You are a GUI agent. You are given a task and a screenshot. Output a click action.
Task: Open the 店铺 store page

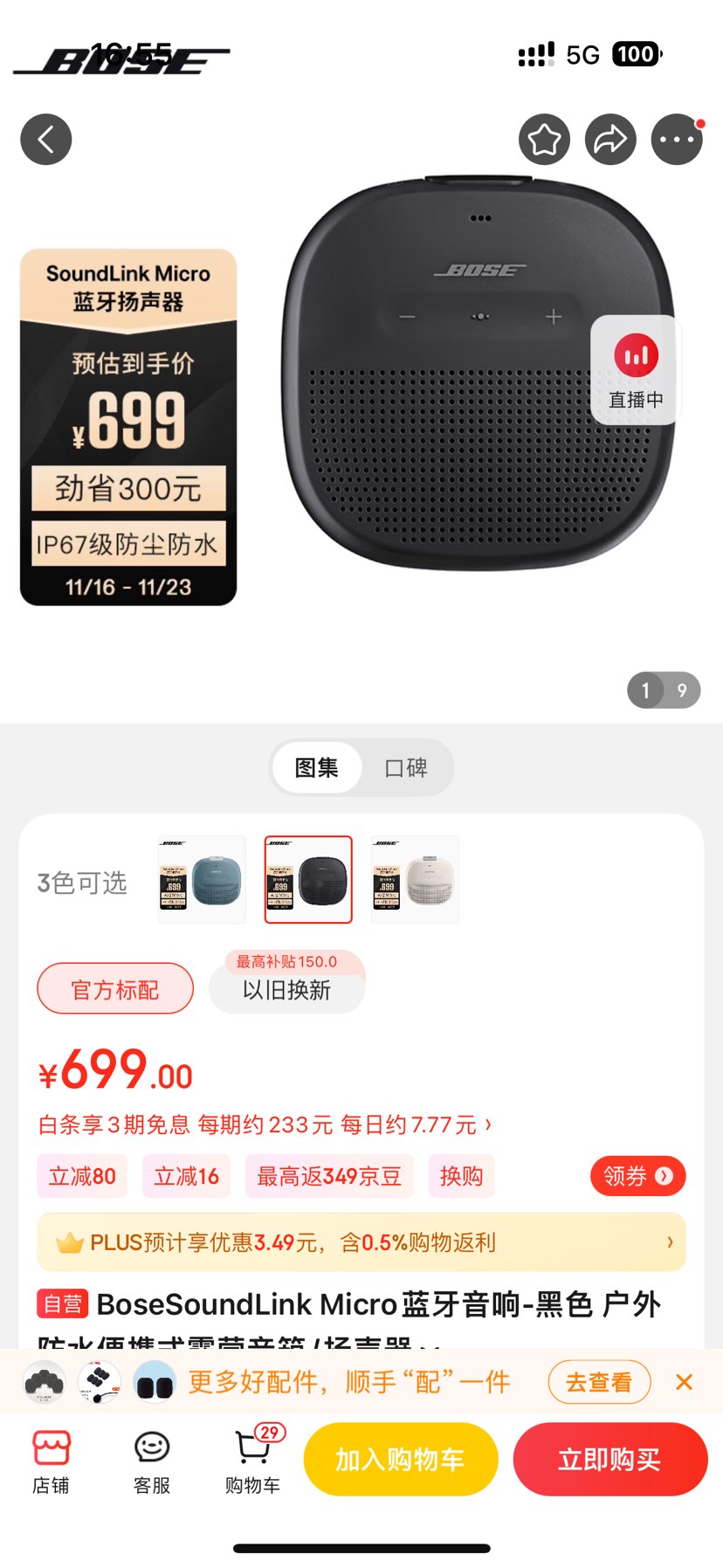51,1461
